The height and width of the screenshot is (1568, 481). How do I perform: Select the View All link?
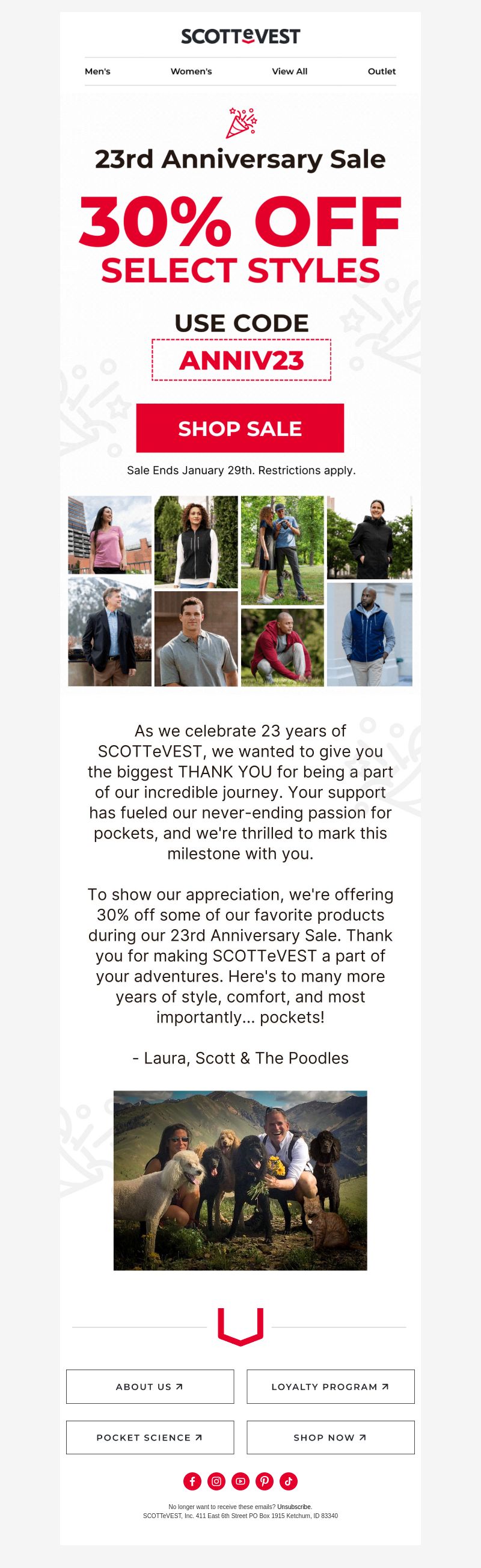pos(289,71)
